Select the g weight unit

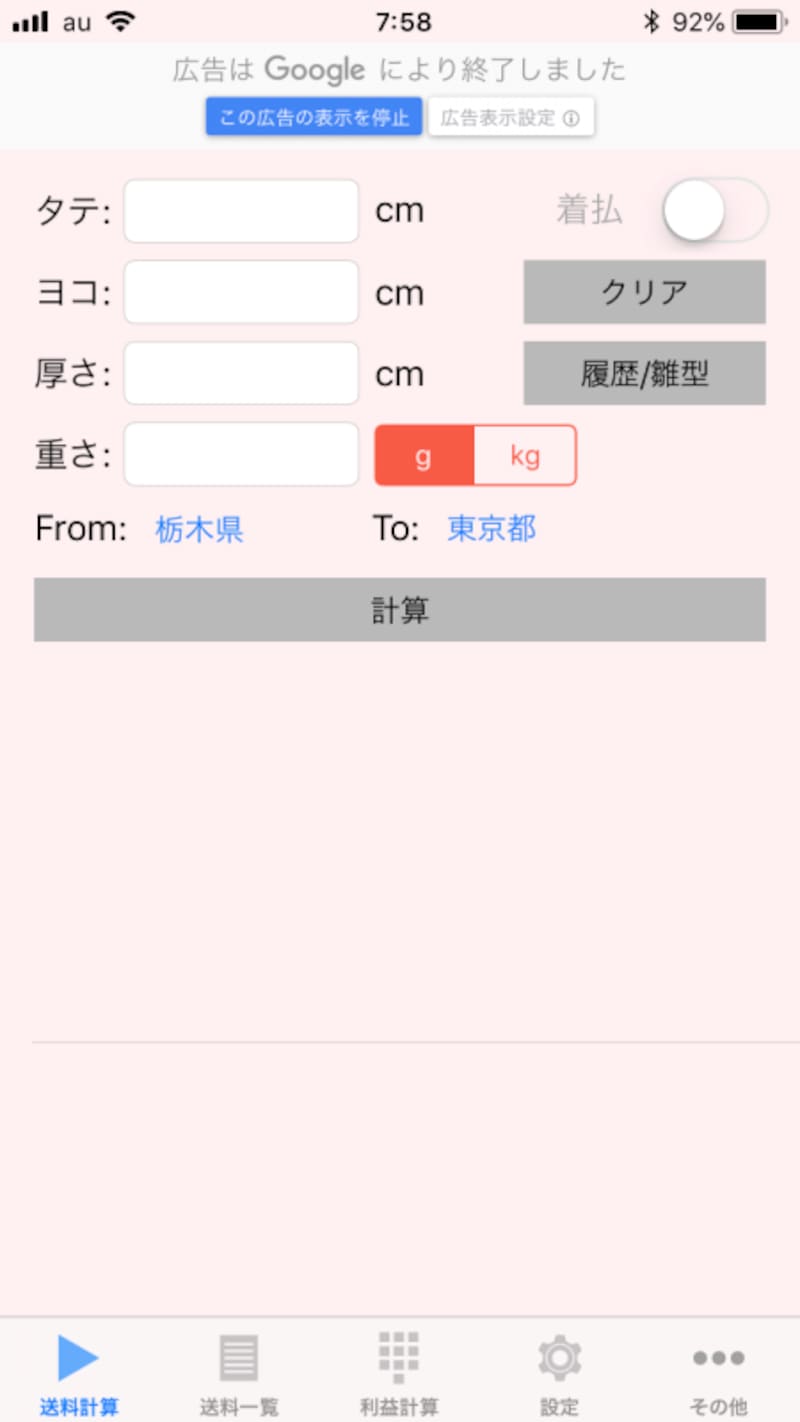click(x=424, y=456)
